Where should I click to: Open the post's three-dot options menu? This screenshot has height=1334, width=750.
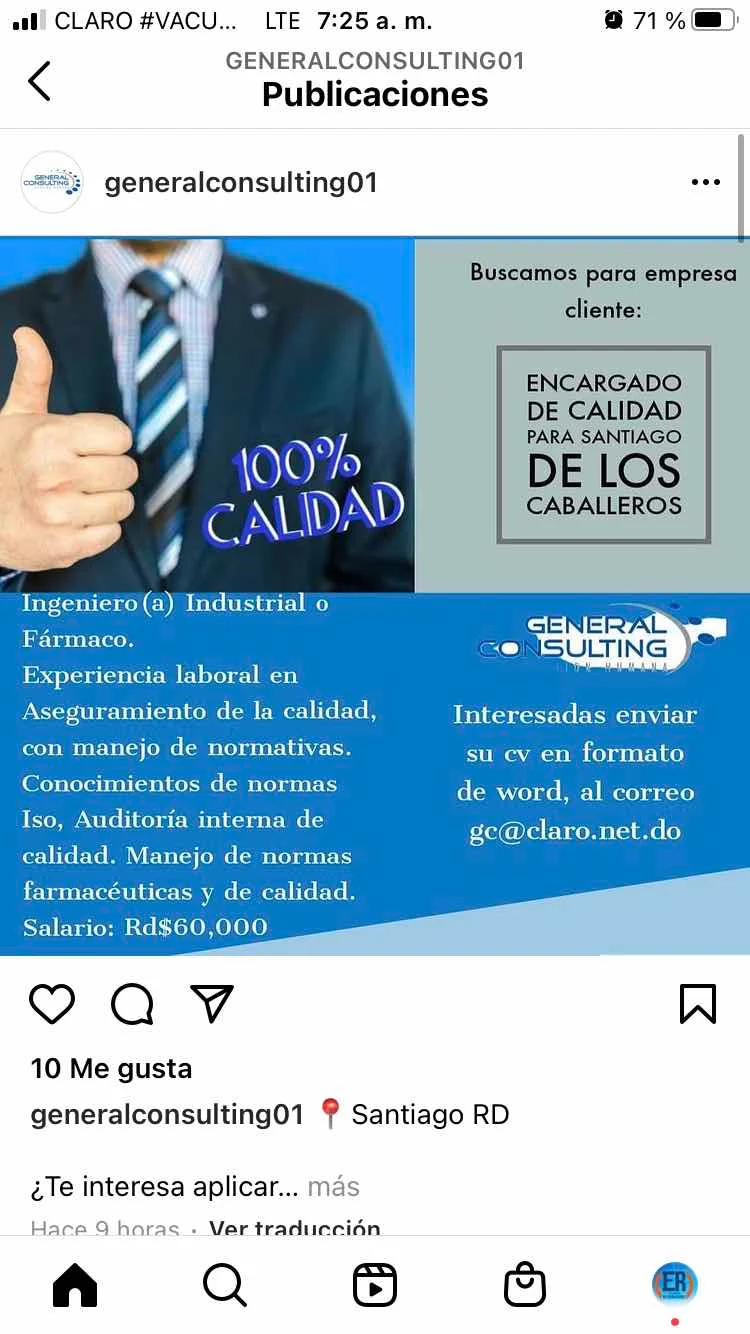[705, 182]
